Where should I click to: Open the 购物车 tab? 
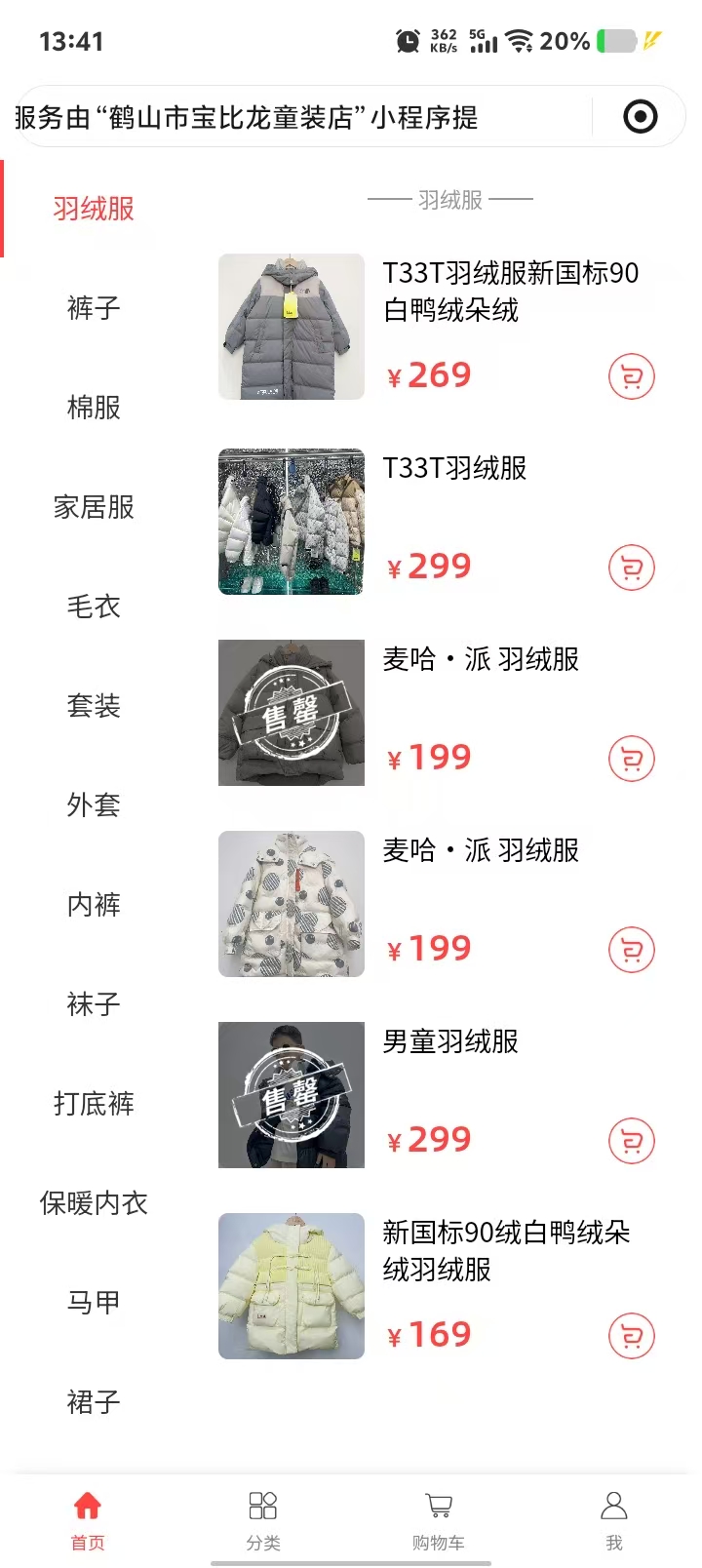tap(439, 1519)
